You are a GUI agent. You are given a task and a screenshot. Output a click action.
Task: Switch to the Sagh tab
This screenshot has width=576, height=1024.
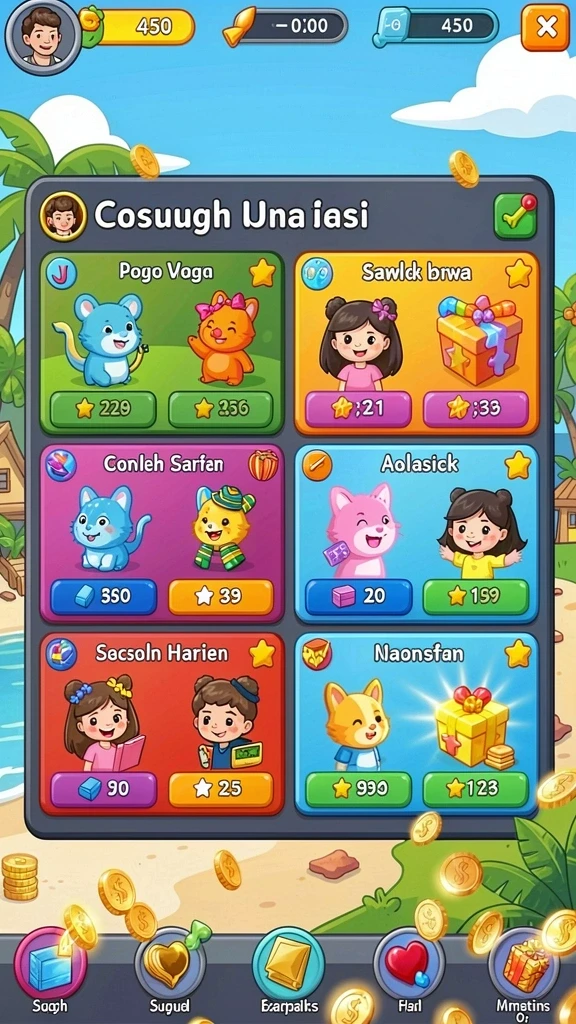coord(50,968)
